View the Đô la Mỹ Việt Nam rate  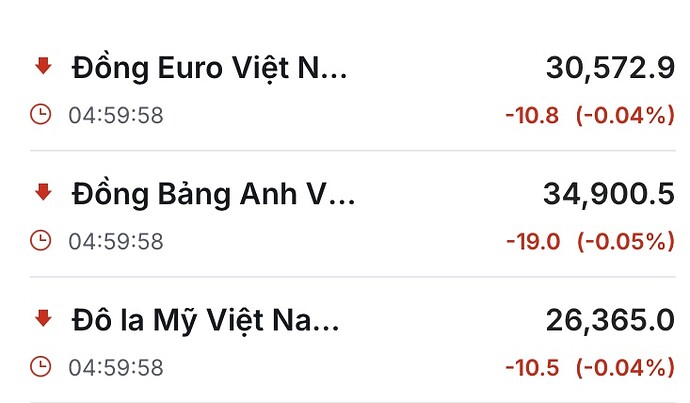206,321
